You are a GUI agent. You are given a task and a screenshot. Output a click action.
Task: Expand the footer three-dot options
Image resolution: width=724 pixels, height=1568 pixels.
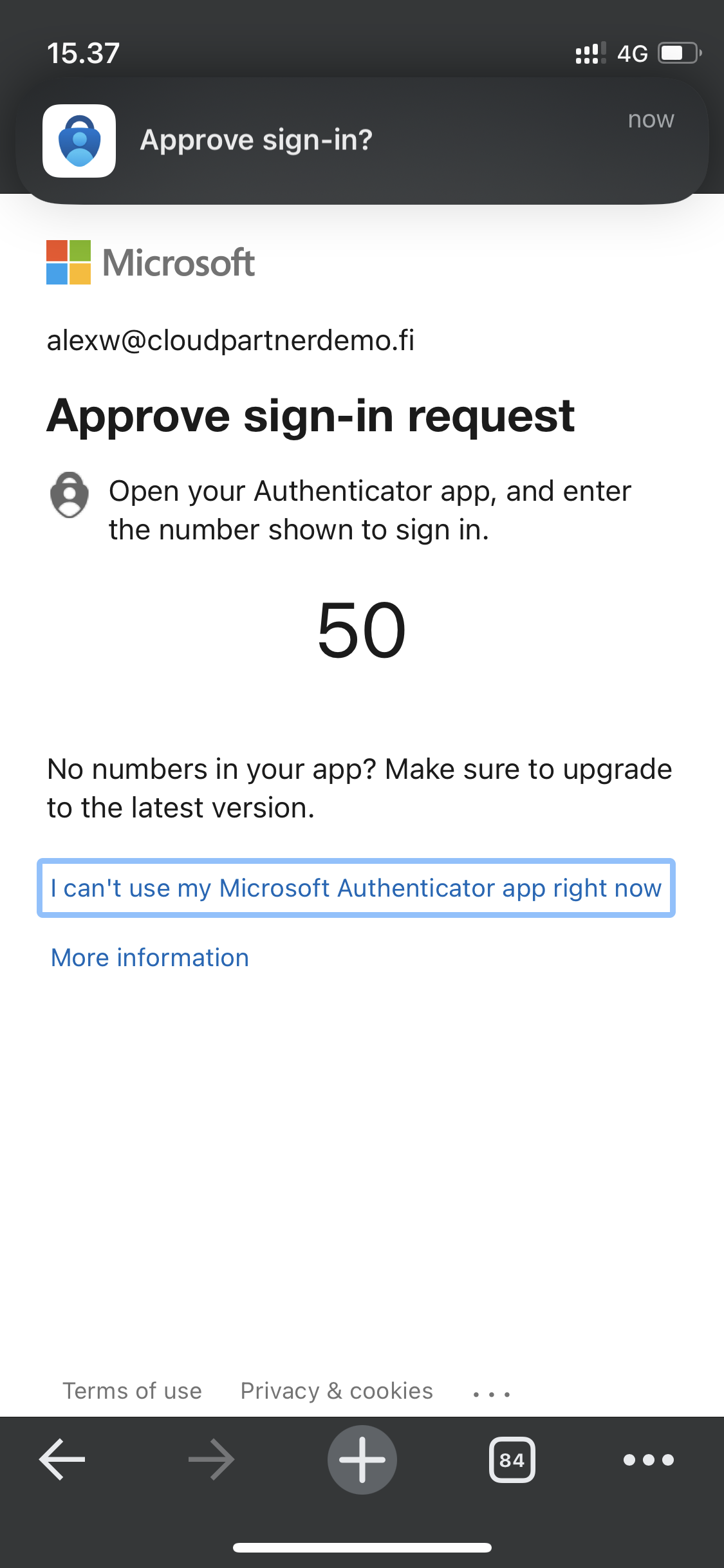pyautogui.click(x=492, y=1394)
